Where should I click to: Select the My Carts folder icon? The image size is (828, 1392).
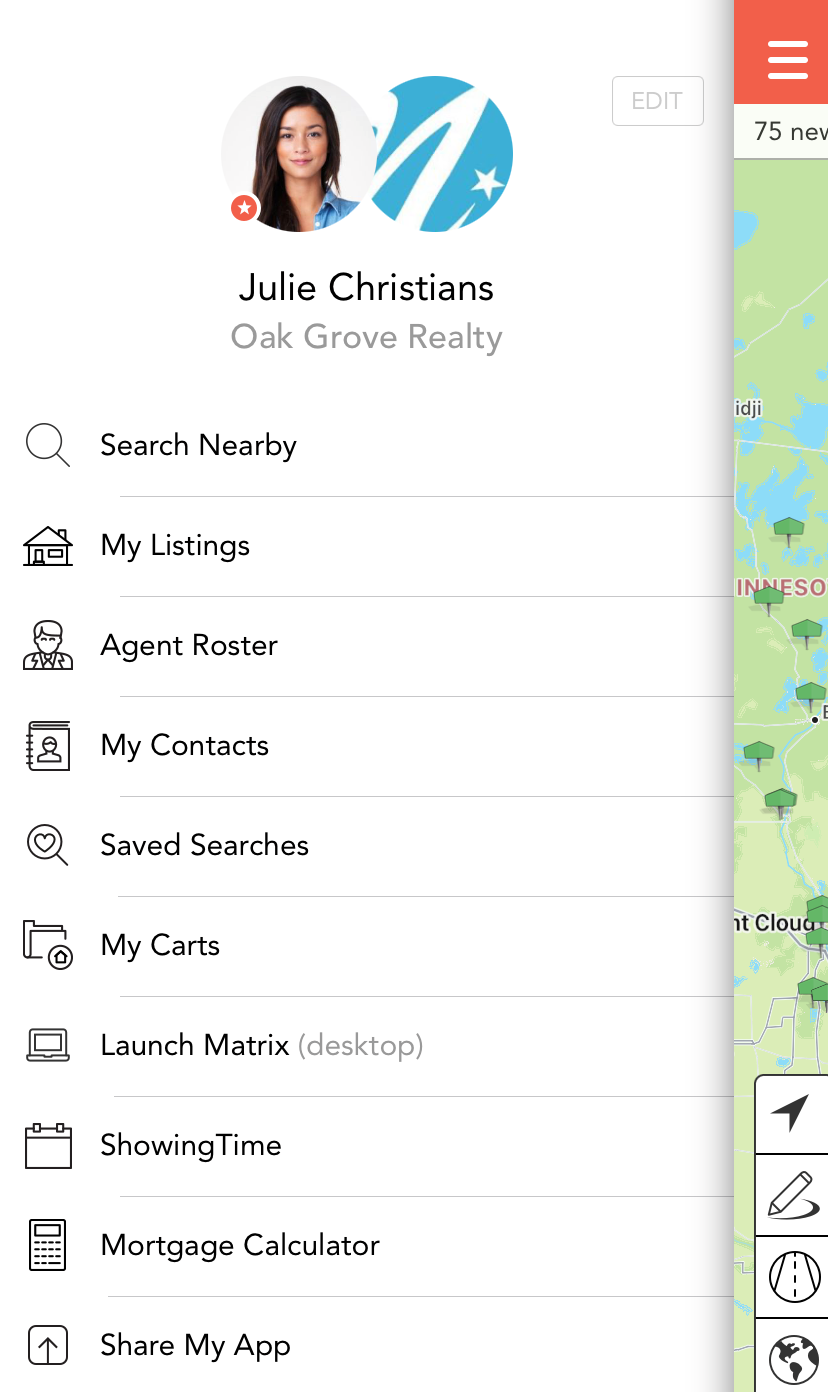(x=47, y=945)
